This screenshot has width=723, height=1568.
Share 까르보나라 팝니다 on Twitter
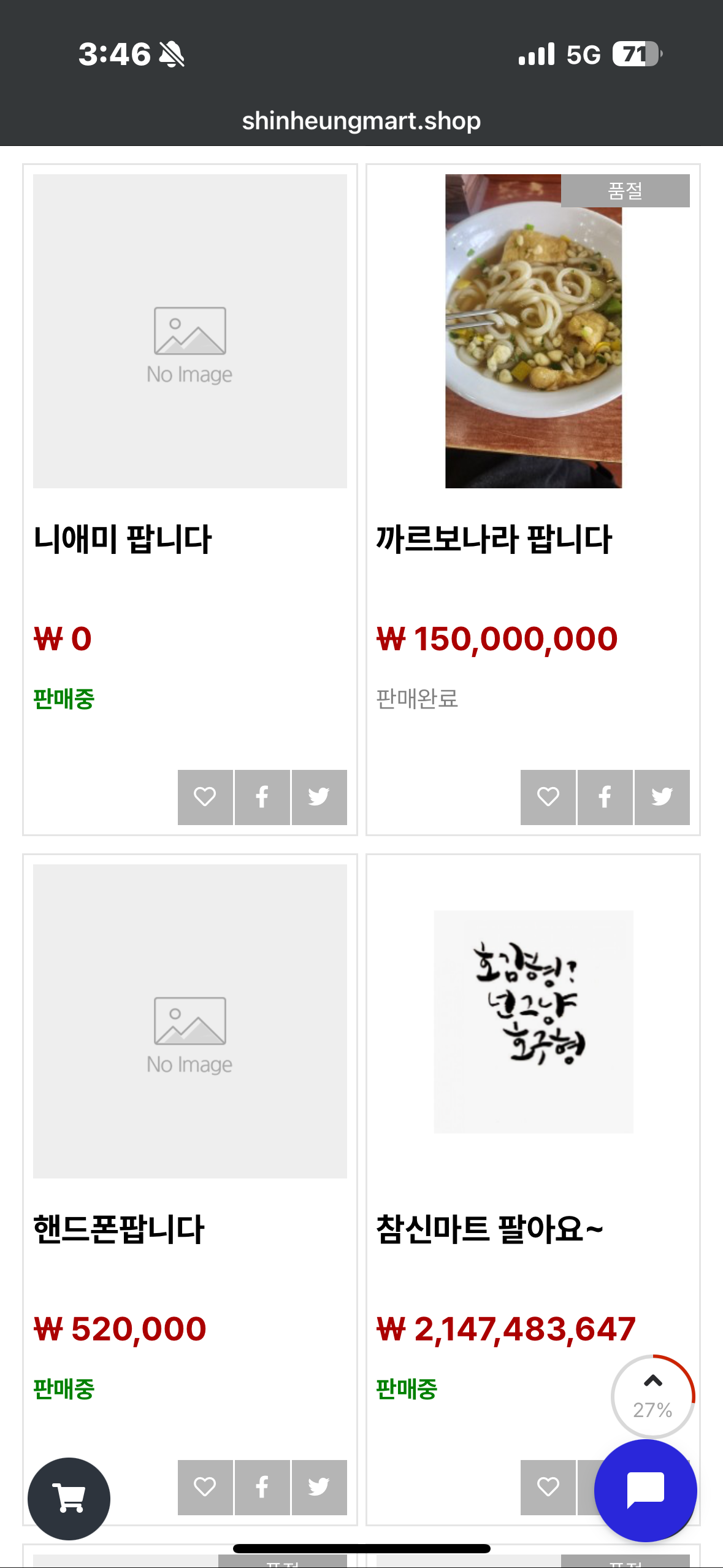point(662,797)
